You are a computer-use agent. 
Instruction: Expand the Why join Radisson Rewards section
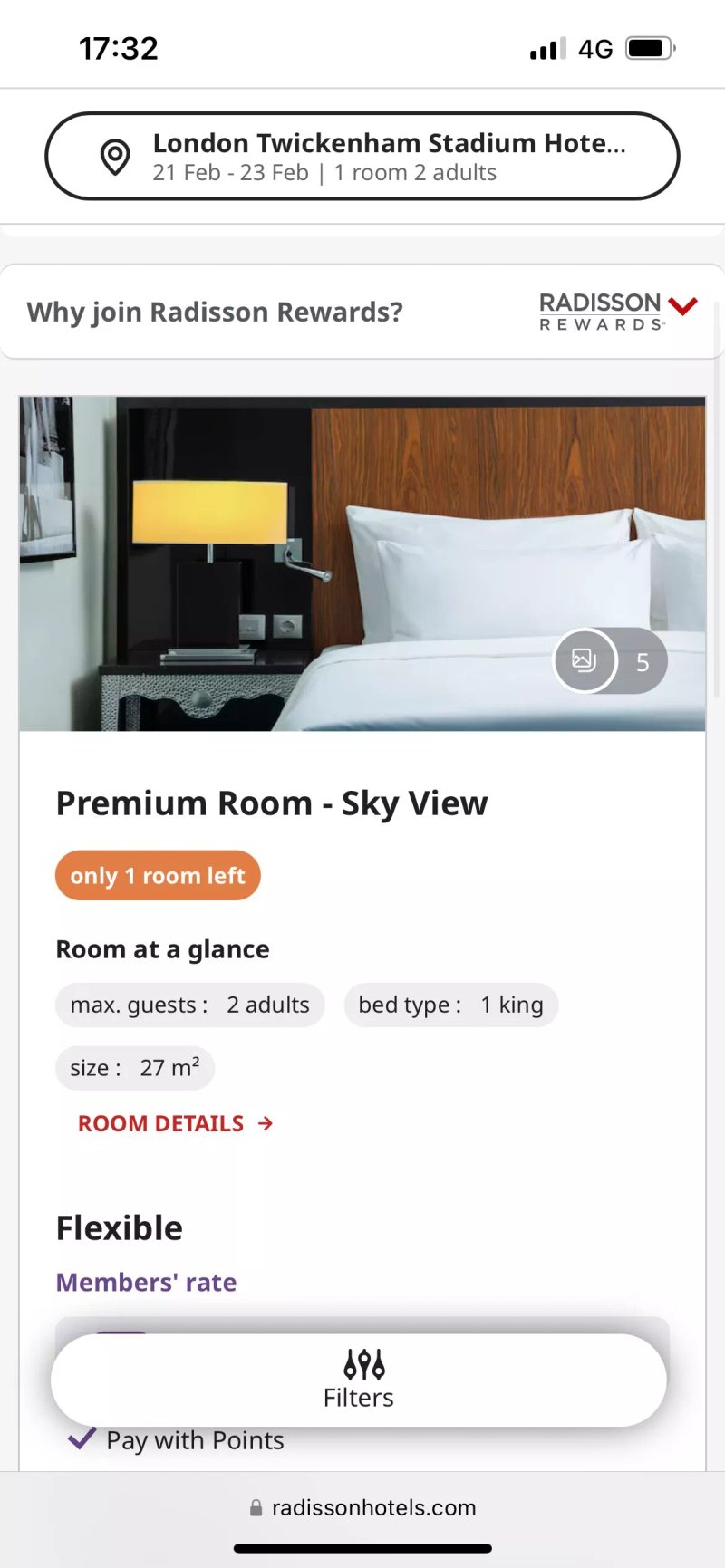tap(361, 312)
